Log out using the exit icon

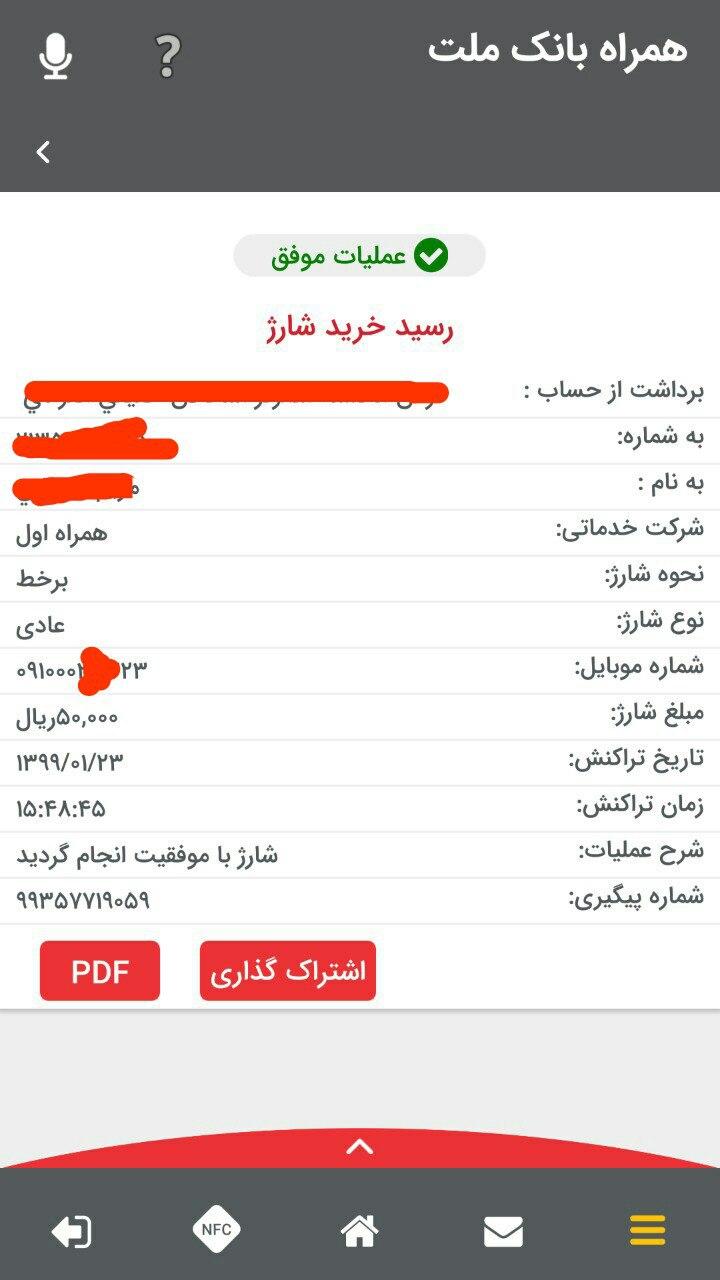[72, 1231]
